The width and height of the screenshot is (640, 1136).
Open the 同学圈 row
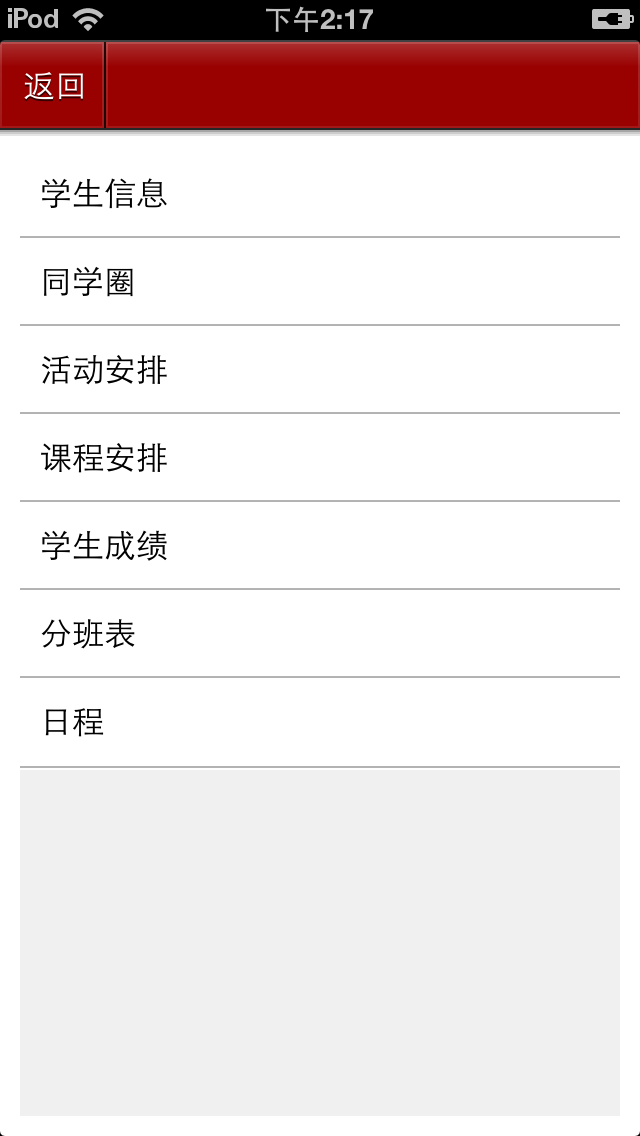(x=320, y=282)
